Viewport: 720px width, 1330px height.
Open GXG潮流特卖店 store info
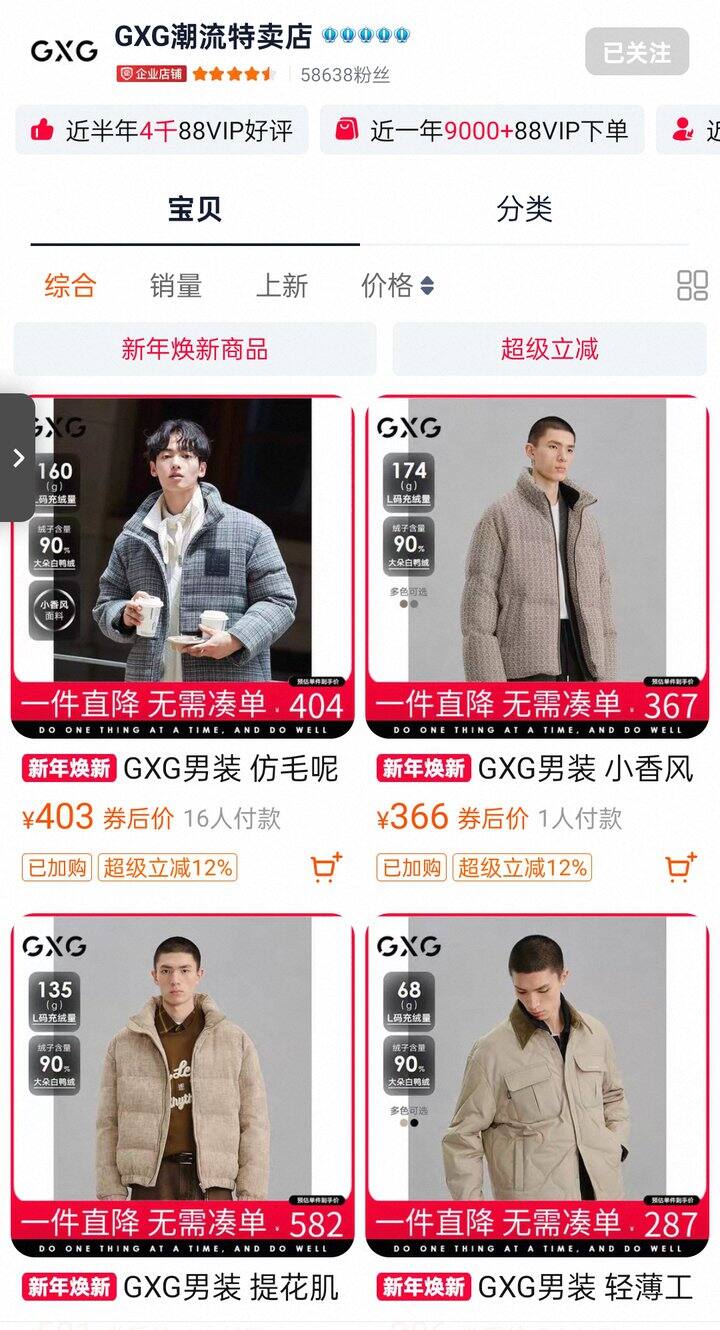tap(212, 38)
